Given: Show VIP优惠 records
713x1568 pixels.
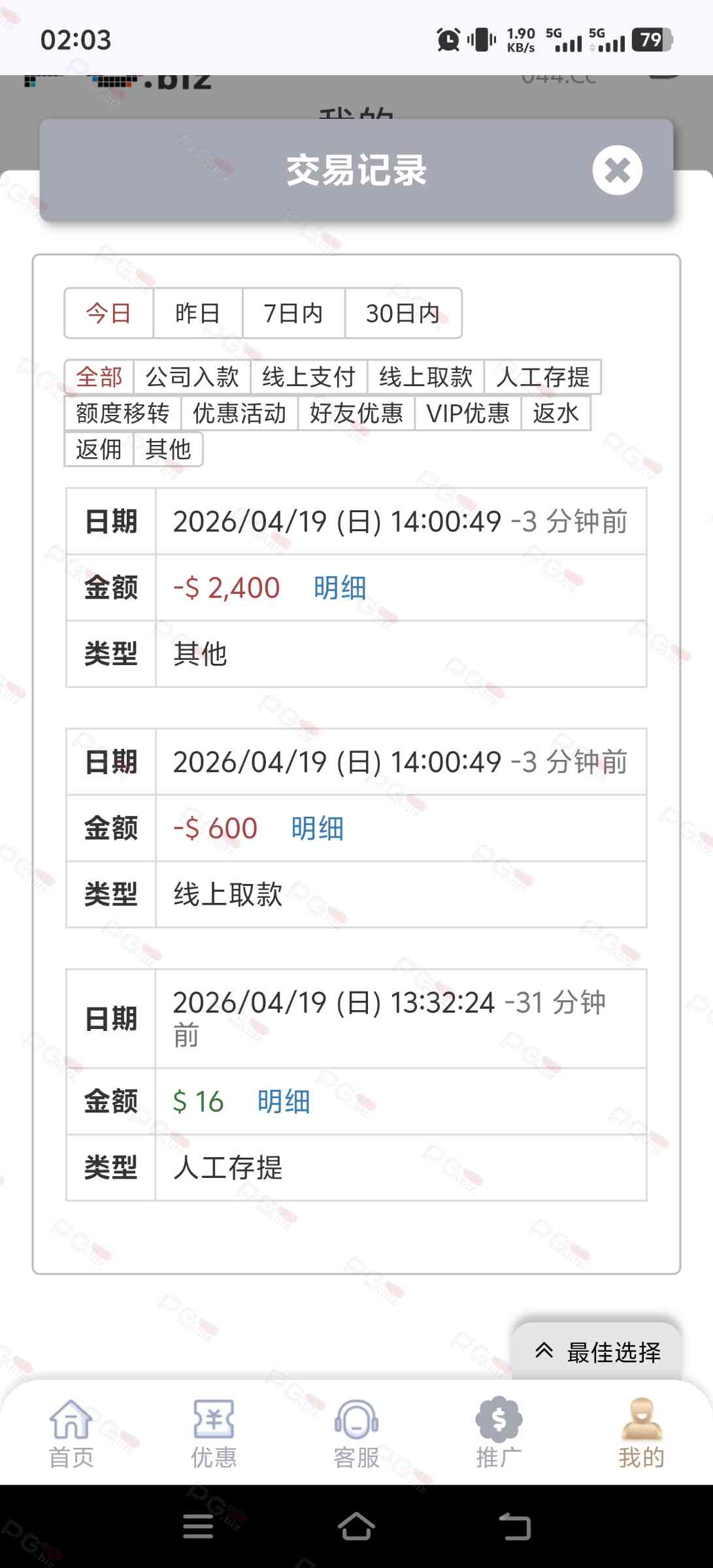Looking at the screenshot, I should (468, 413).
